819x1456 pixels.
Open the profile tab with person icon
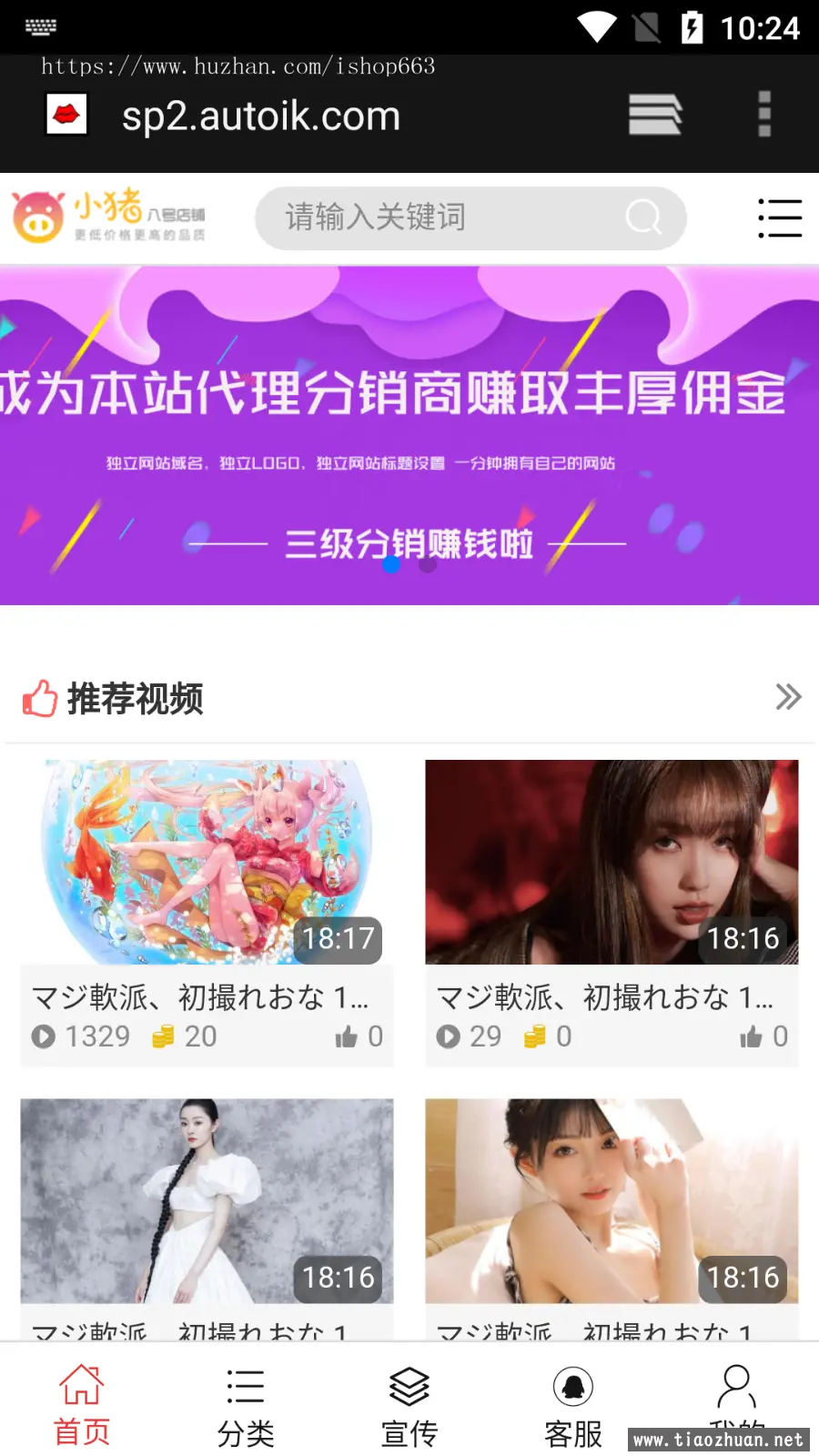pyautogui.click(x=737, y=1392)
